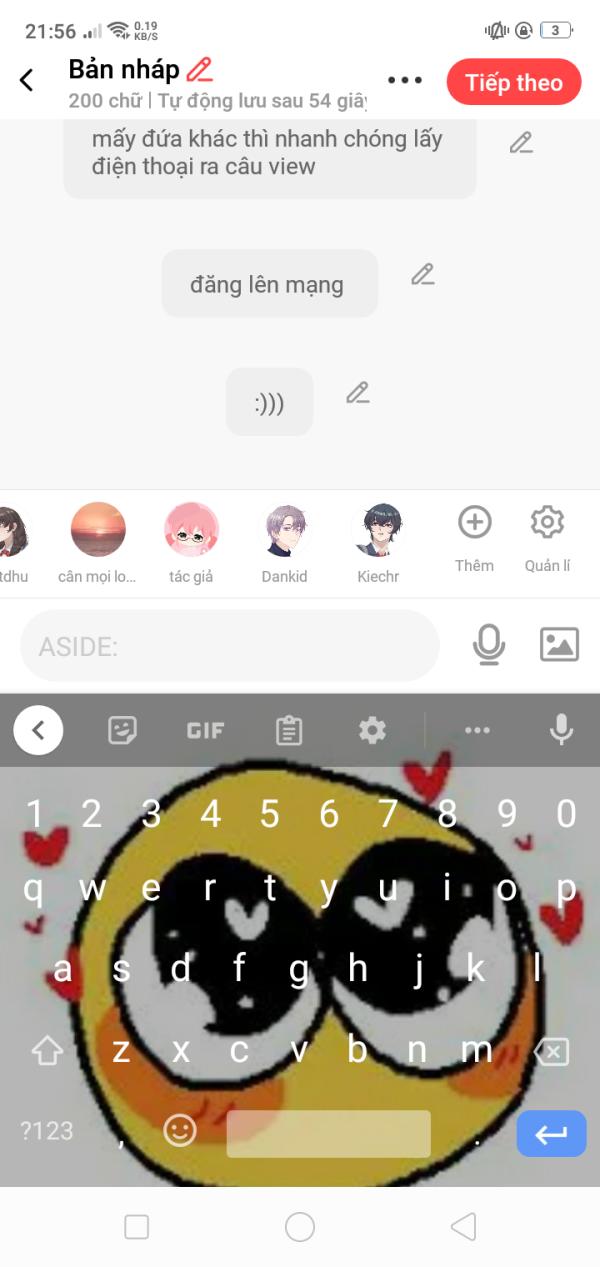Insert an image into the chat

(x=560, y=645)
